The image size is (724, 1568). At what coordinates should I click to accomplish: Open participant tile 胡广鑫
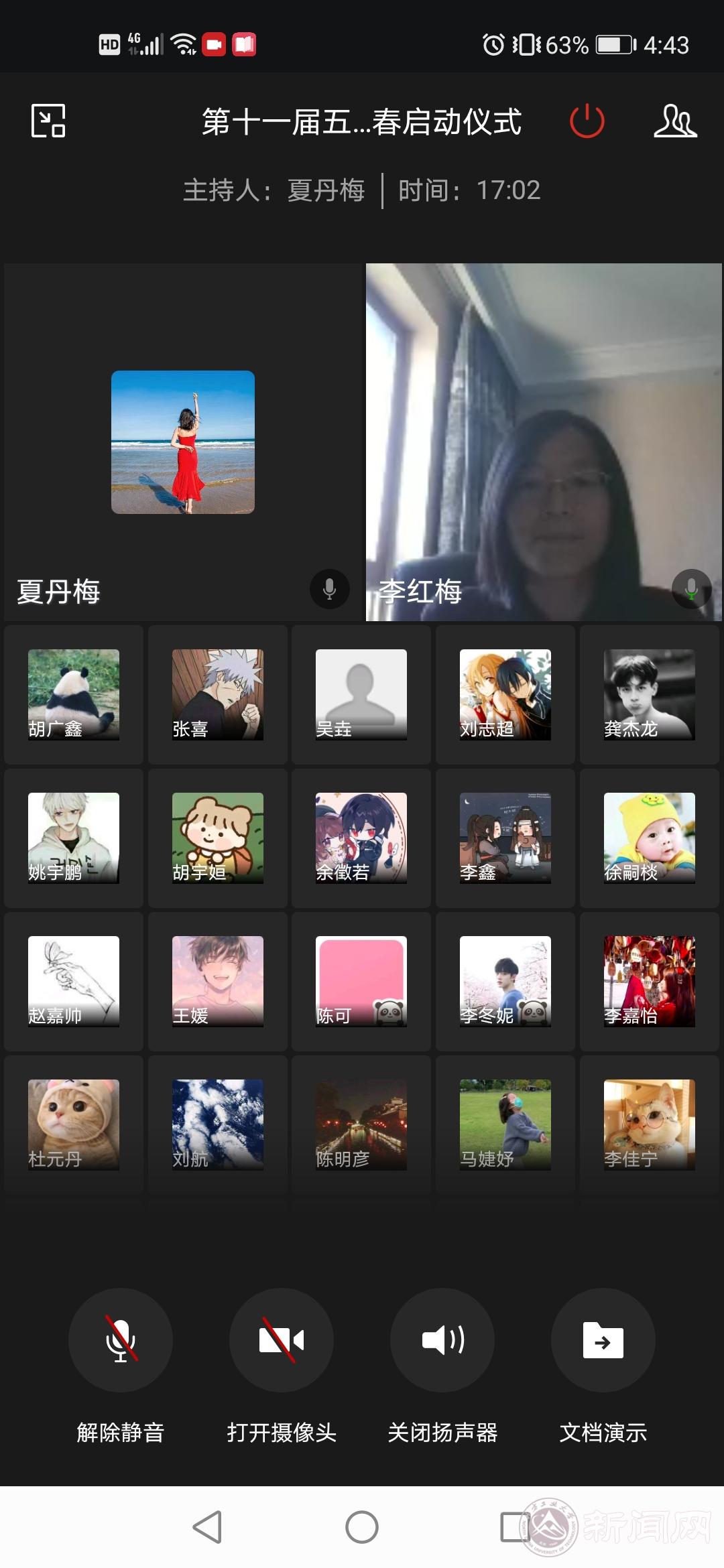[74, 694]
